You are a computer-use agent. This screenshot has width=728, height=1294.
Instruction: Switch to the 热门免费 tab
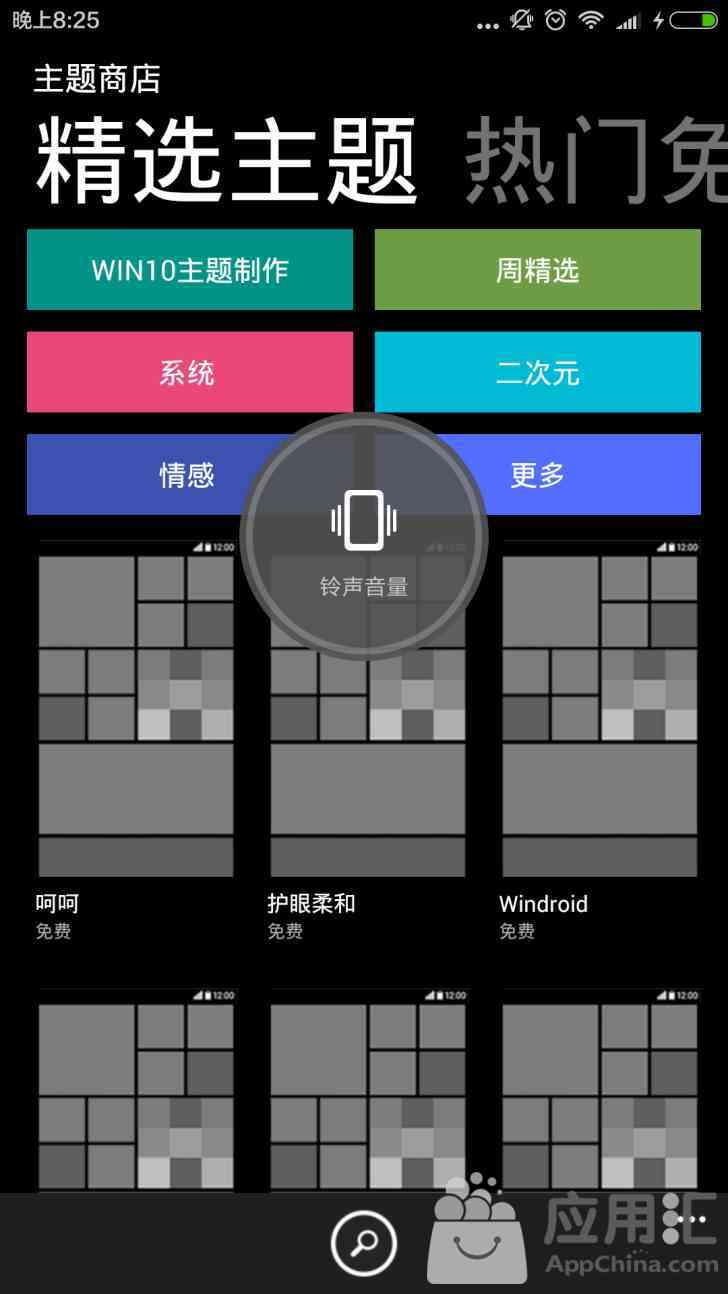pos(595,160)
